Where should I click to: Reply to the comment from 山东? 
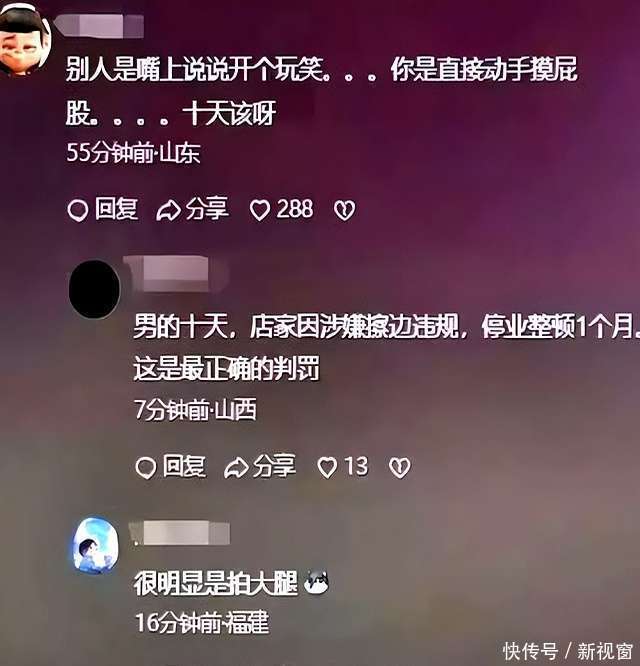point(101,210)
